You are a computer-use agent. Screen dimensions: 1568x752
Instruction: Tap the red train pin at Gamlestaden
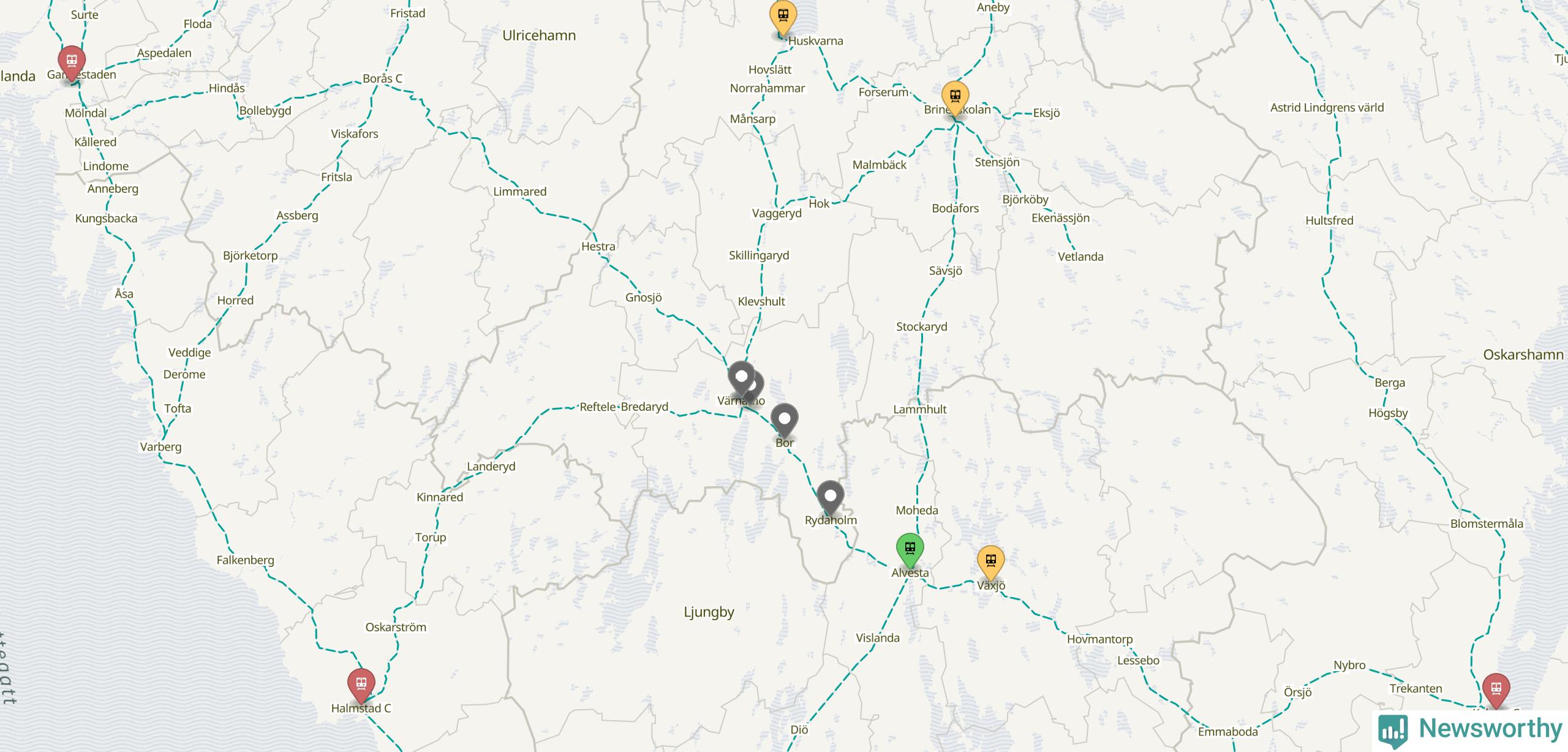point(72,61)
